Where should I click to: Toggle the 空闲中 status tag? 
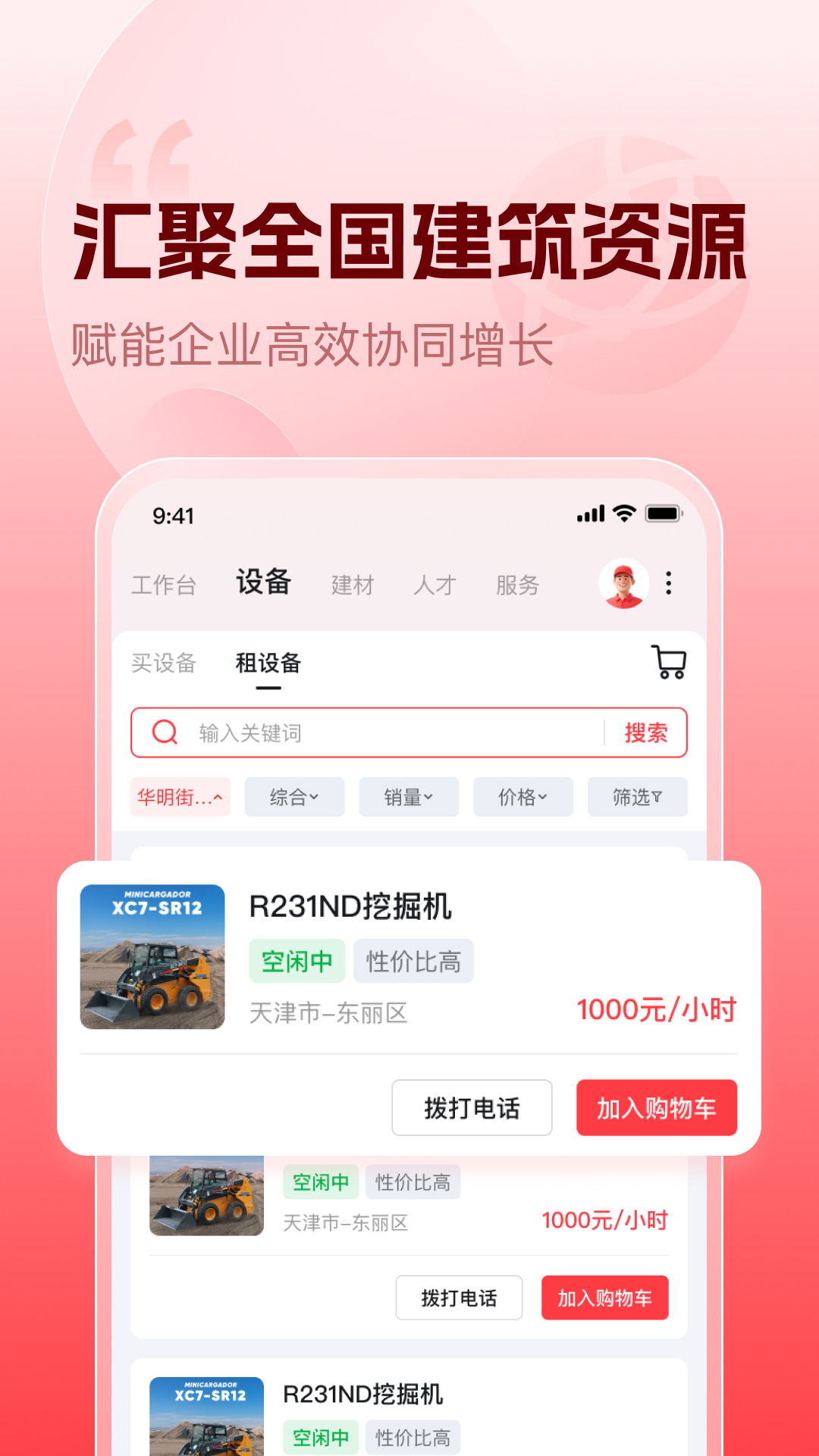tap(297, 961)
